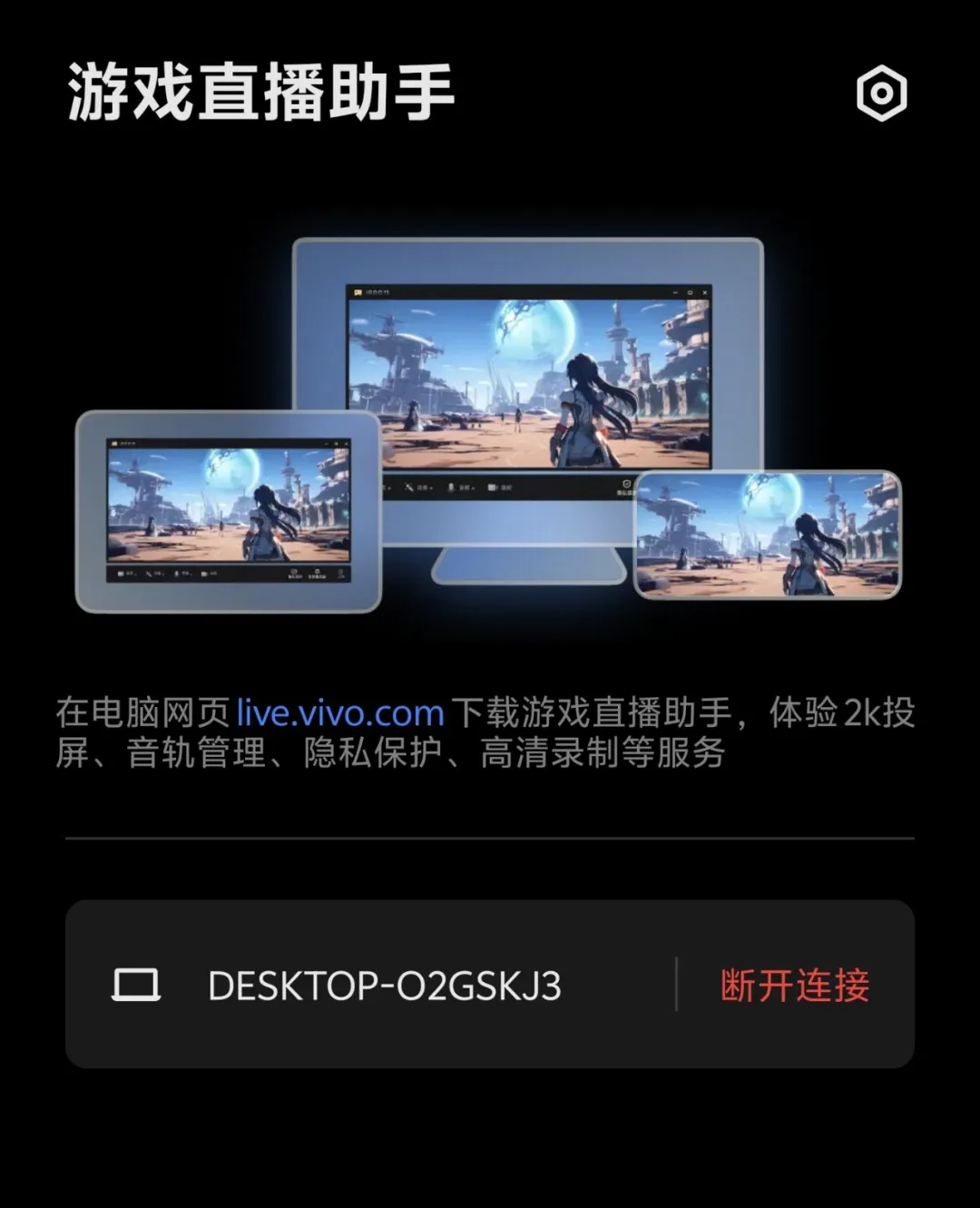
Task: Tap 断开连接 to disconnect from the PC
Action: click(x=795, y=985)
